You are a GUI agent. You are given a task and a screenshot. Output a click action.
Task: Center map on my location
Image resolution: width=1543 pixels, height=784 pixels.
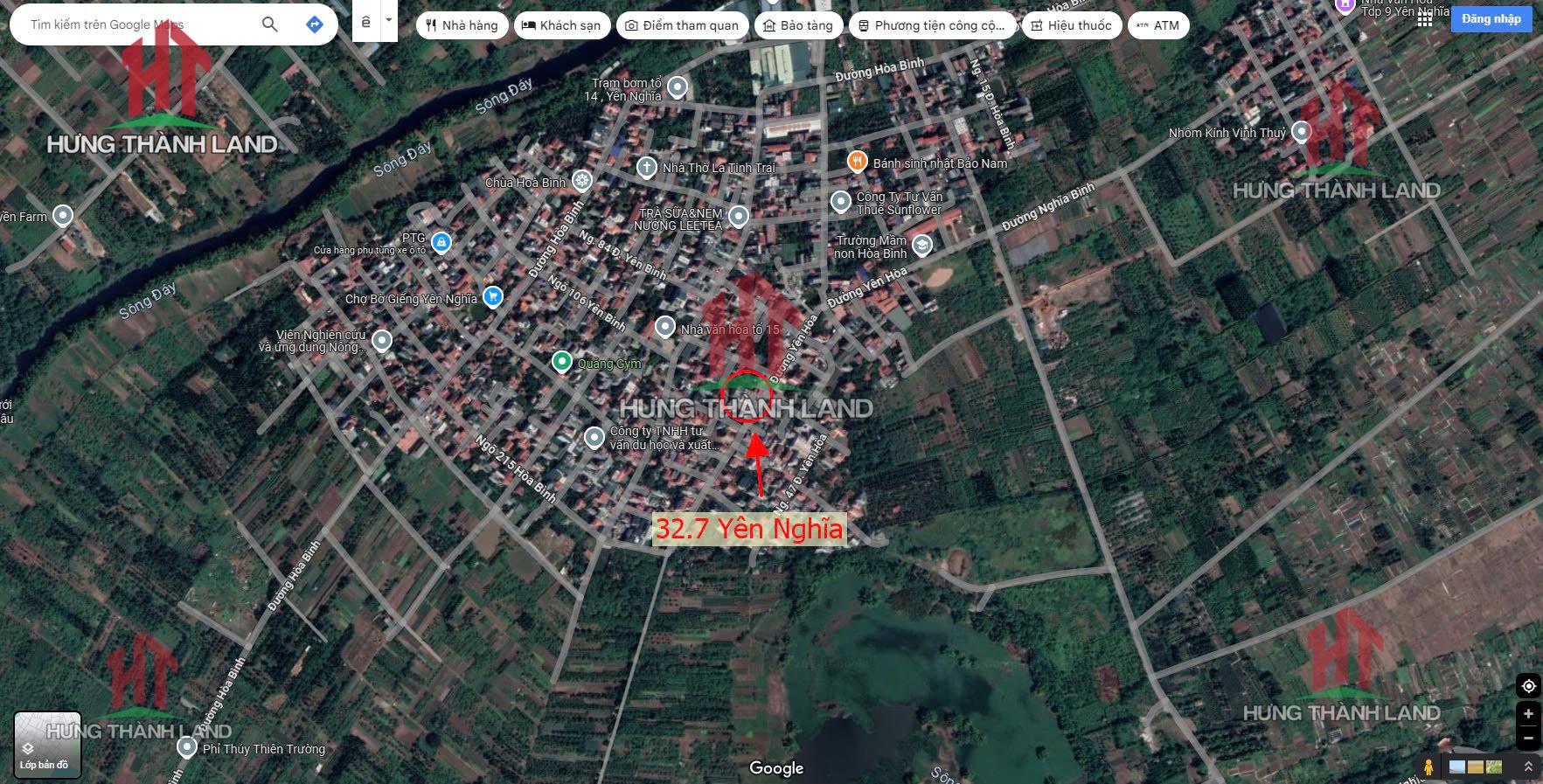coord(1528,686)
